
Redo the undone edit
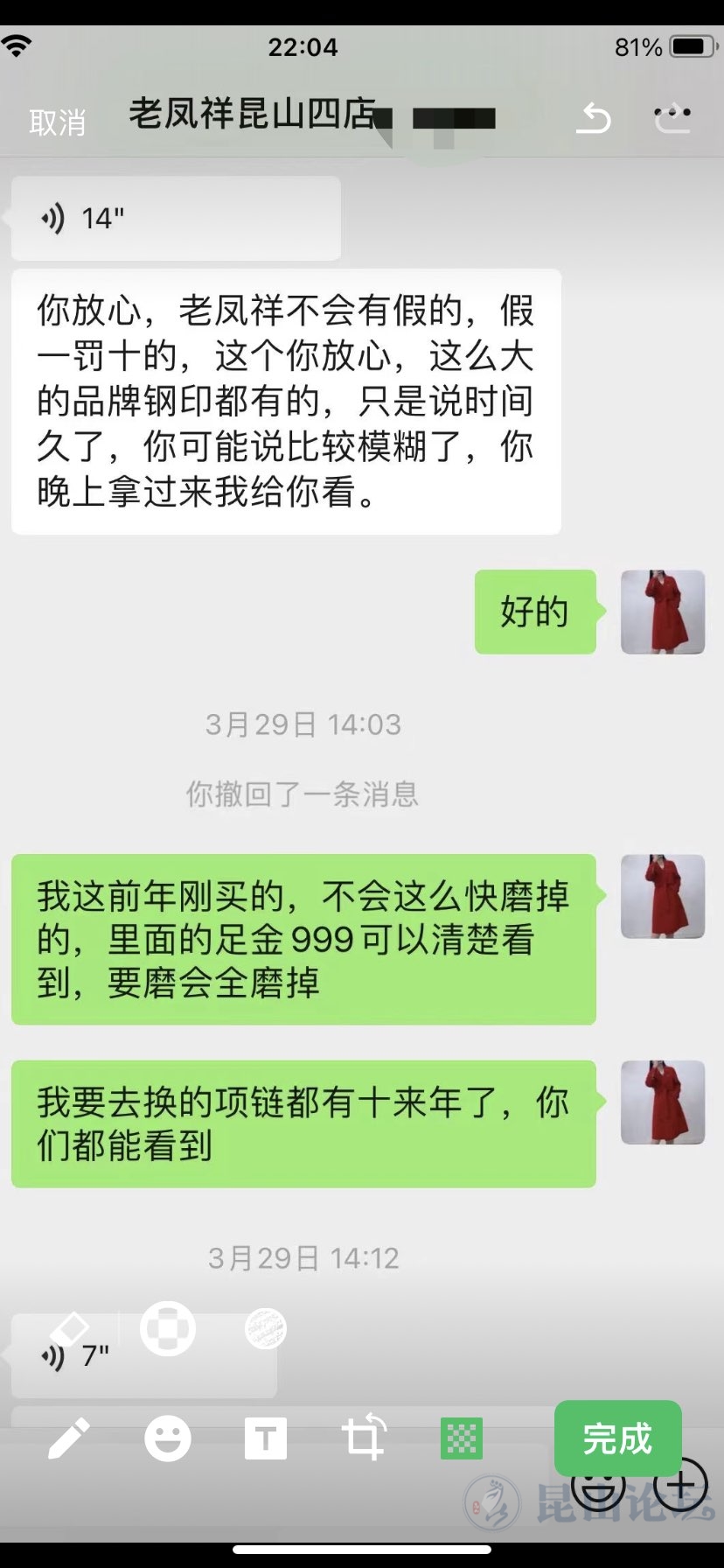[x=672, y=118]
